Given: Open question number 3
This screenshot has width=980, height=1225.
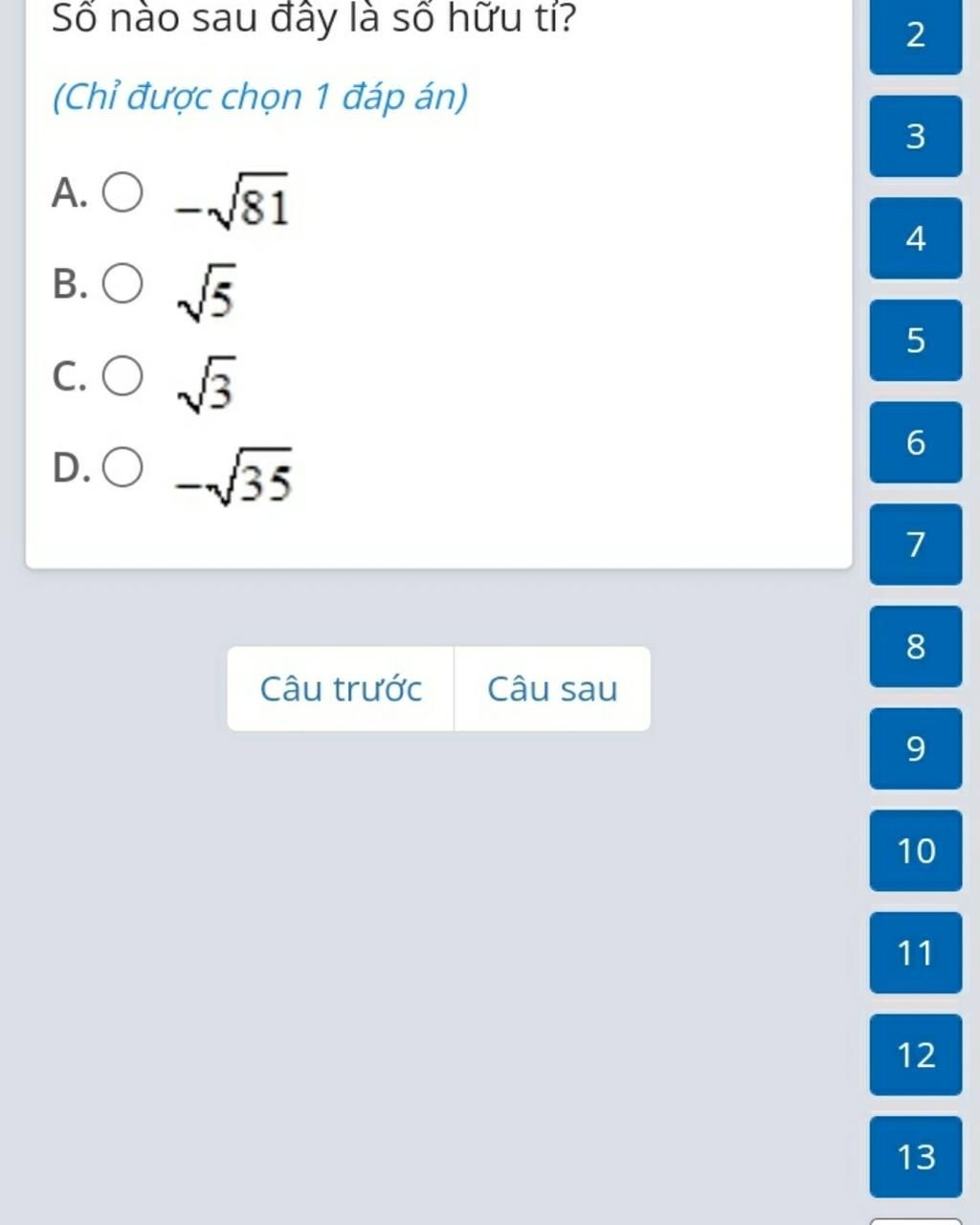Looking at the screenshot, I should [915, 136].
